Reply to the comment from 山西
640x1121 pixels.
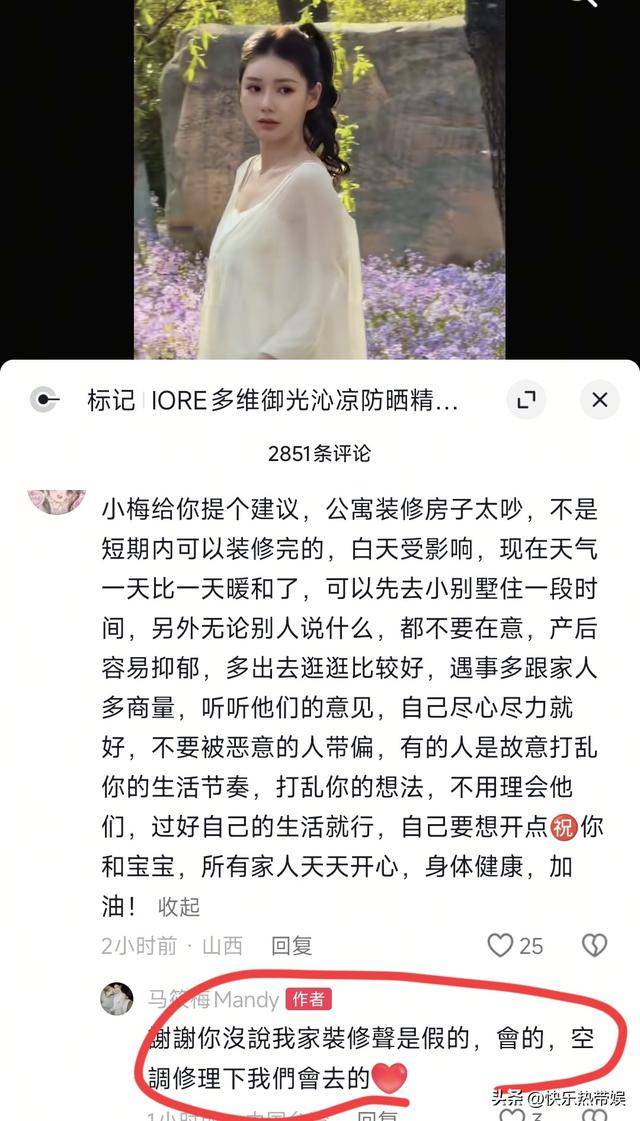(292, 945)
